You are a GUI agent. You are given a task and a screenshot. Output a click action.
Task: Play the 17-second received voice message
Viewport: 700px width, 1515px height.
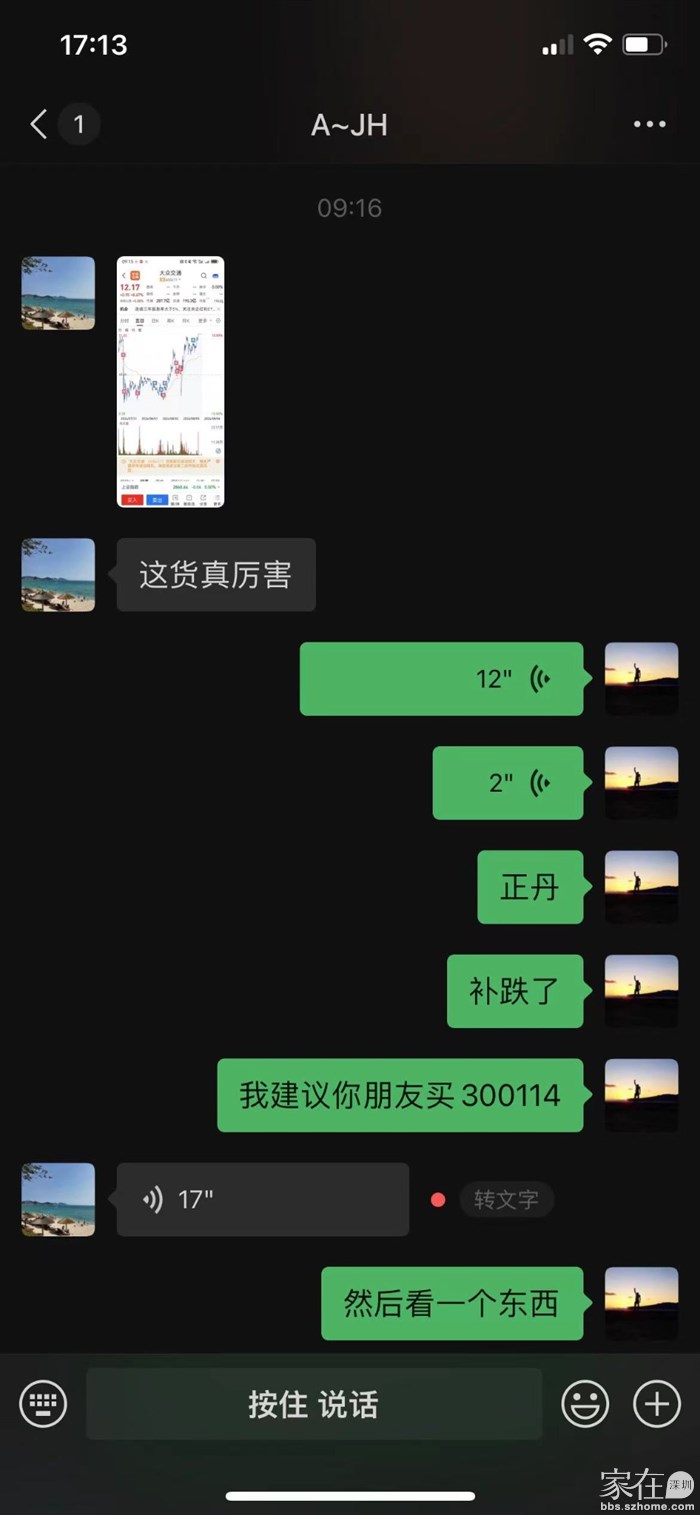262,1199
